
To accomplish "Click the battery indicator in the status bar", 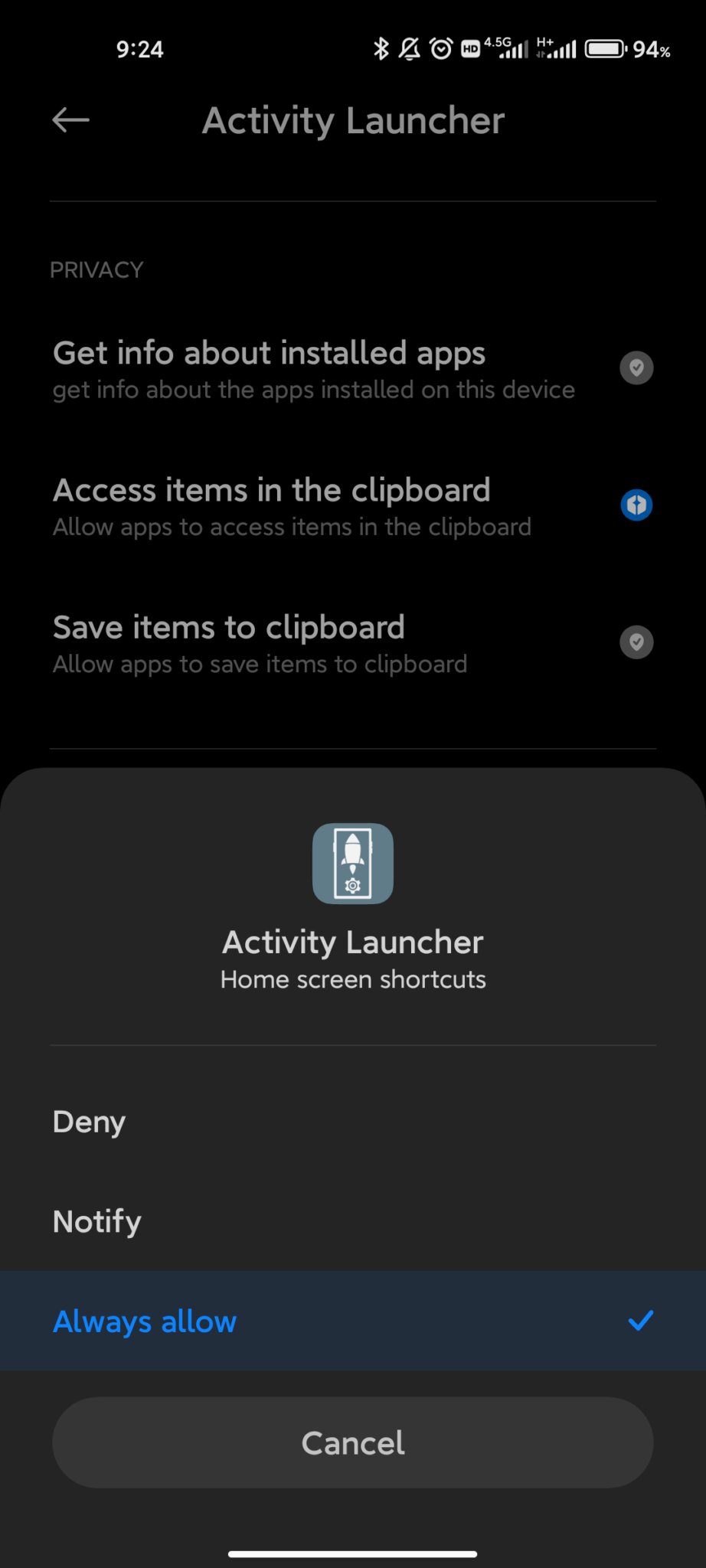I will click(607, 48).
